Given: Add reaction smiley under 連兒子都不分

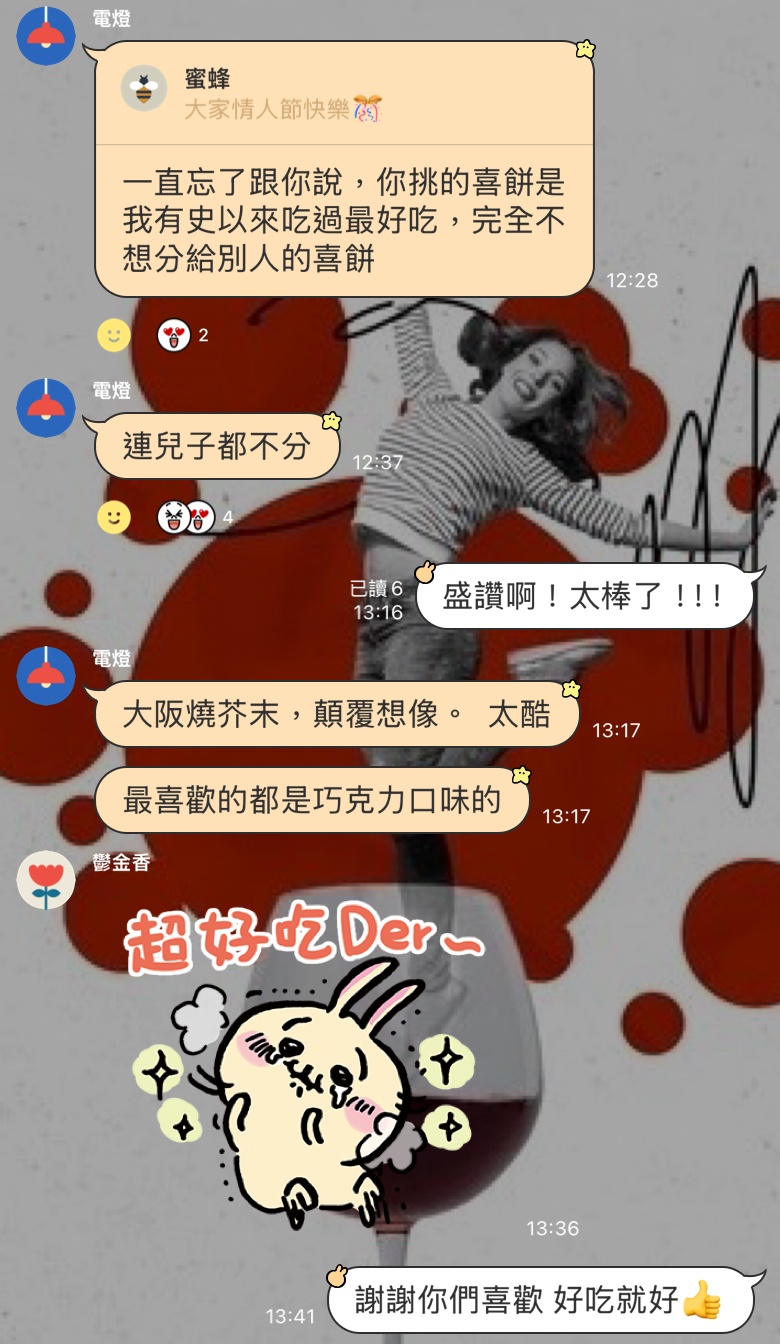Looking at the screenshot, I should tap(114, 517).
